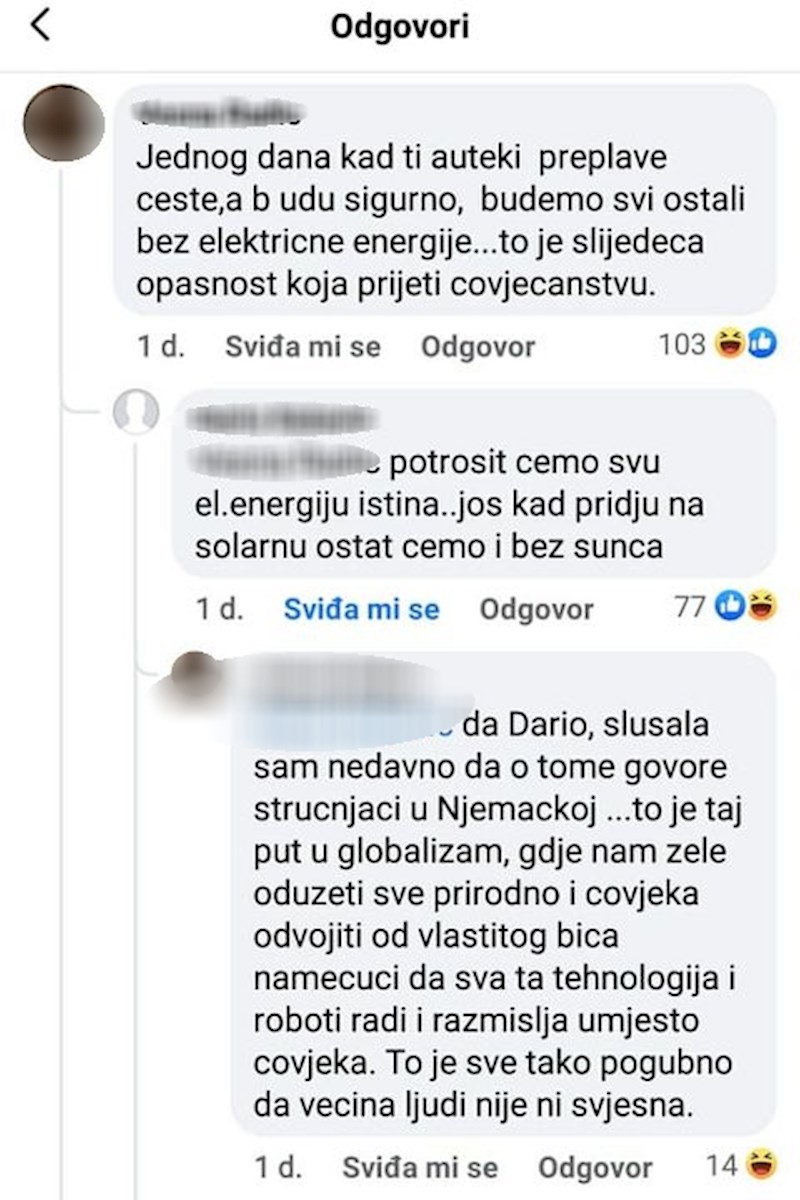Viewport: 800px width, 1200px height.
Task: Reply to the comment about elektricne energije
Action: 477,347
